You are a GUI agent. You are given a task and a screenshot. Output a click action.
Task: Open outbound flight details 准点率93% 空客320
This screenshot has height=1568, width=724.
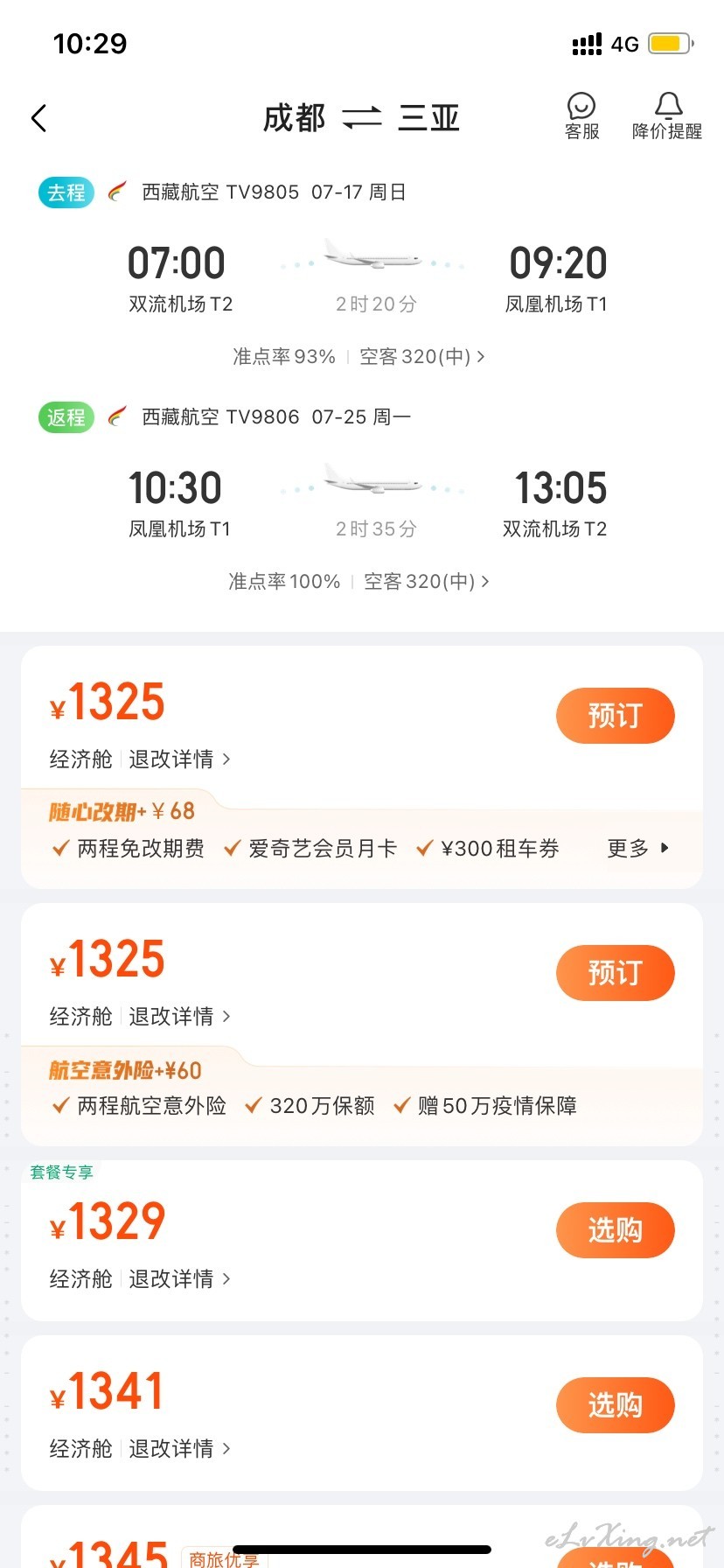pyautogui.click(x=359, y=356)
